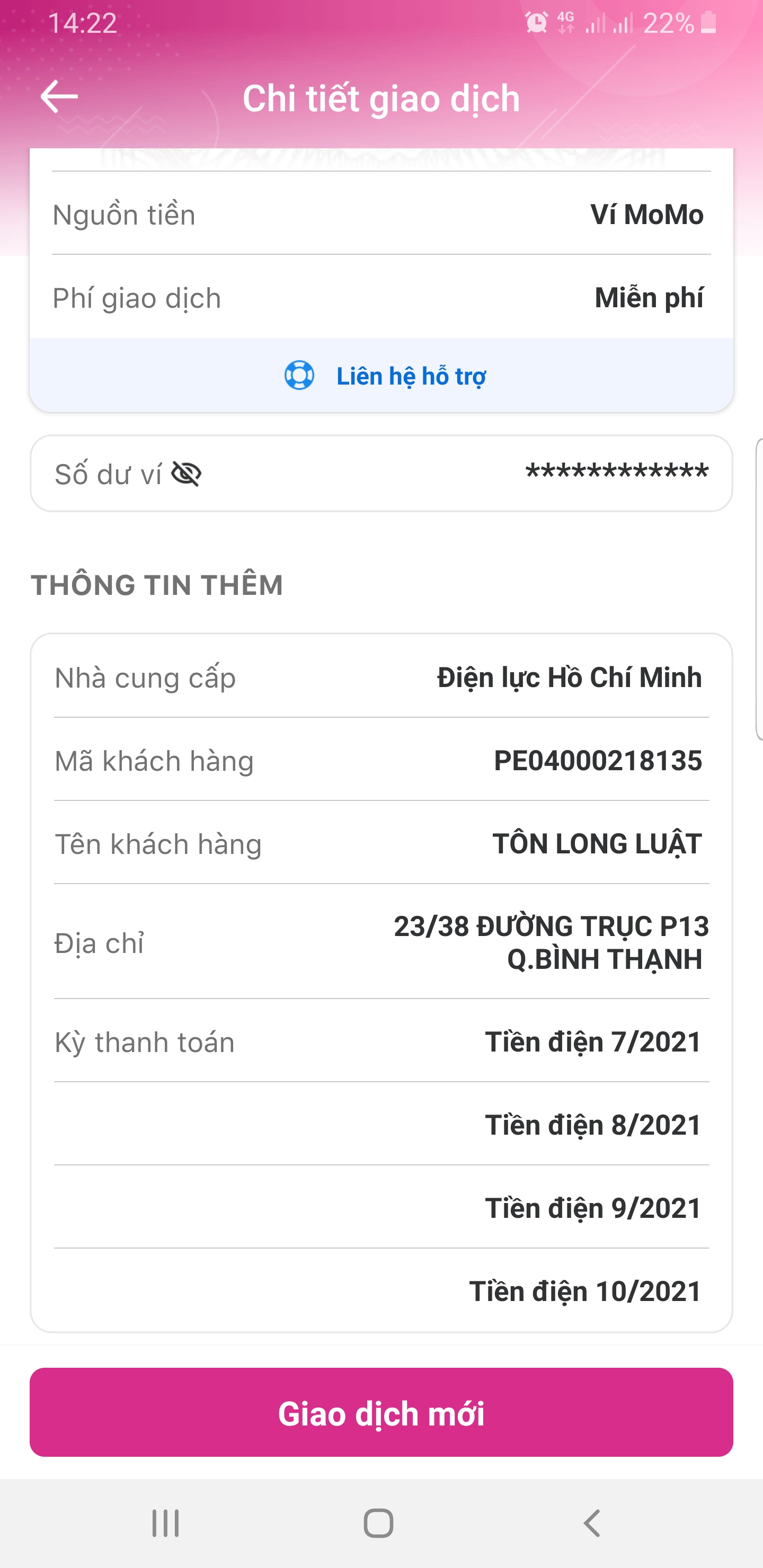Open recent apps from navigation bar
The image size is (763, 1568).
pyautogui.click(x=166, y=1524)
